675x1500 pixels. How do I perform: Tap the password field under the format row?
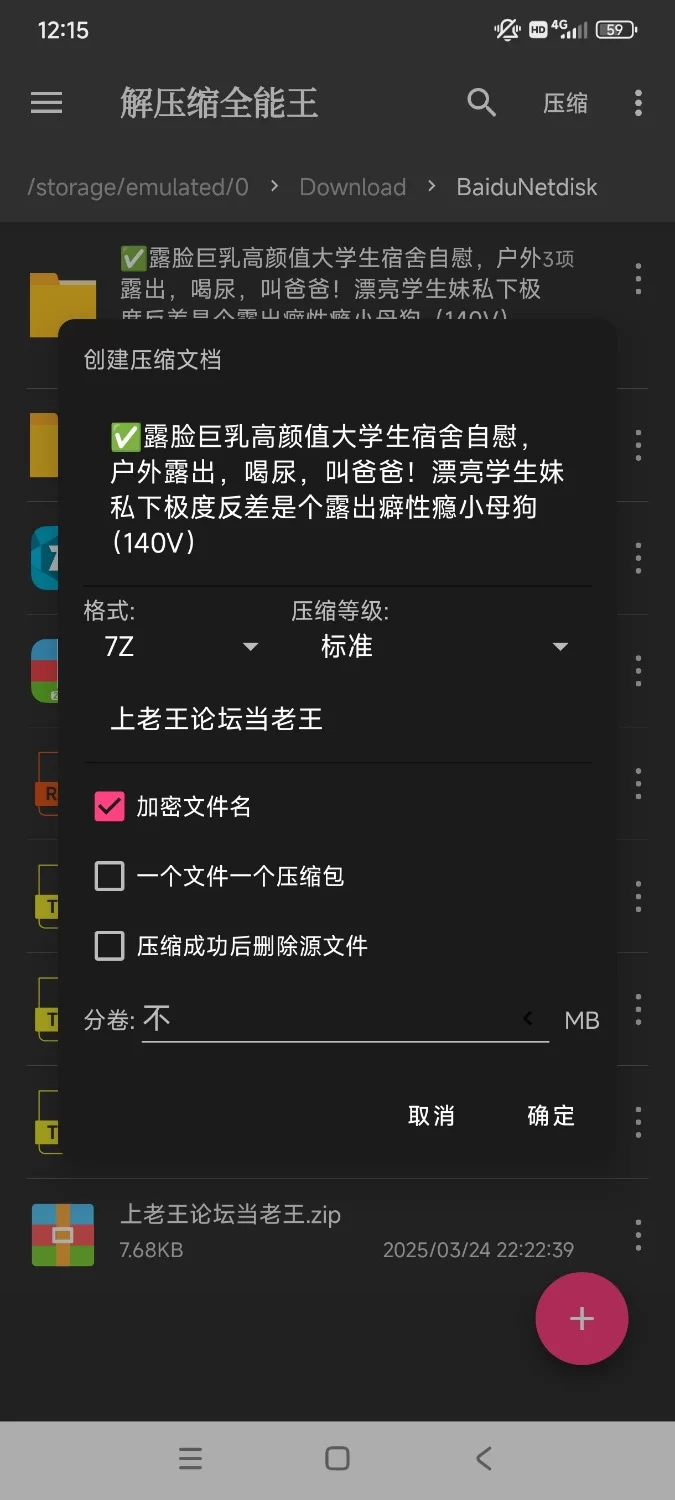coord(337,720)
